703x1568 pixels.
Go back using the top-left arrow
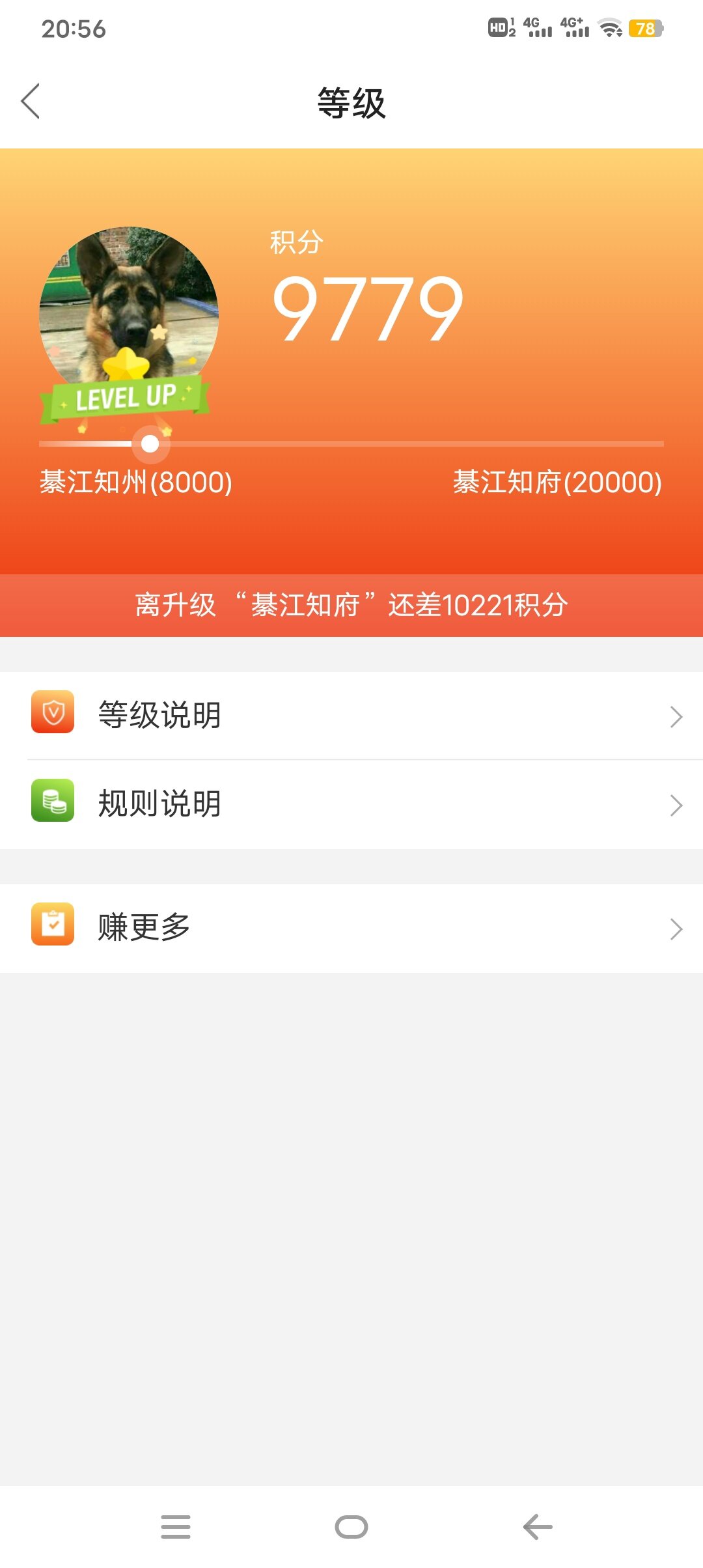pos(31,102)
